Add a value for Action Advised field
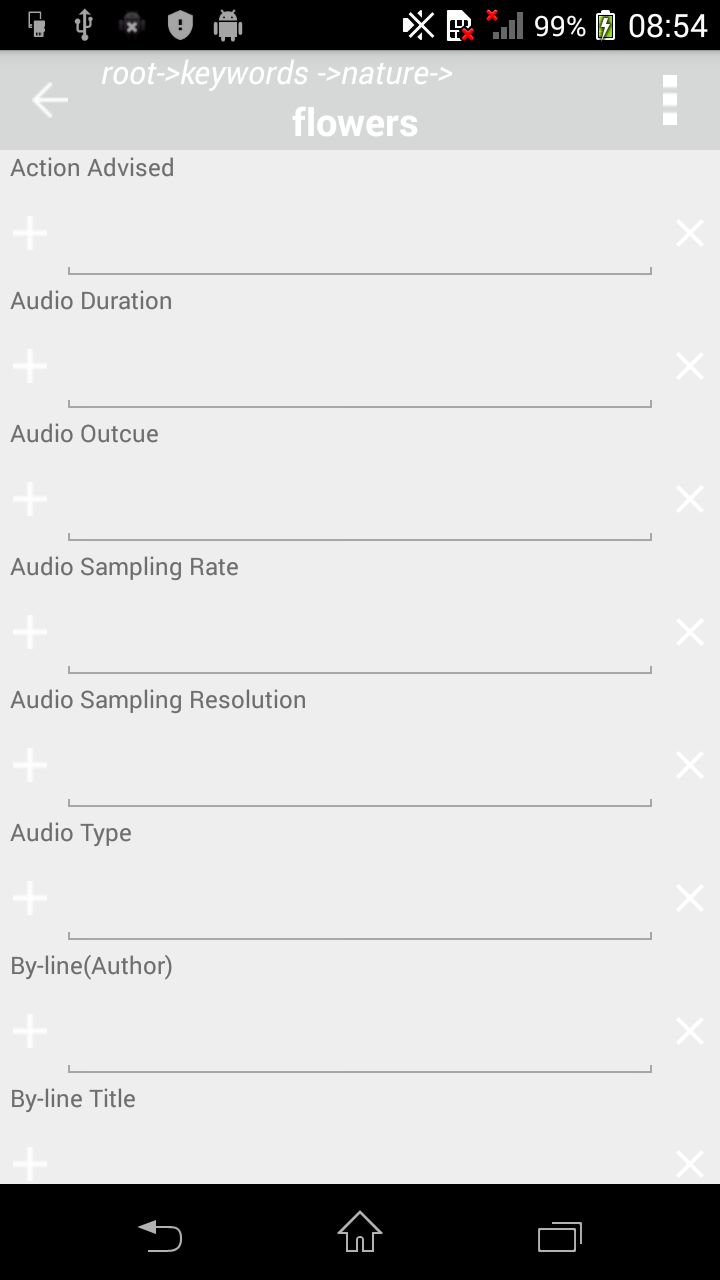The image size is (720, 1280). point(29,232)
